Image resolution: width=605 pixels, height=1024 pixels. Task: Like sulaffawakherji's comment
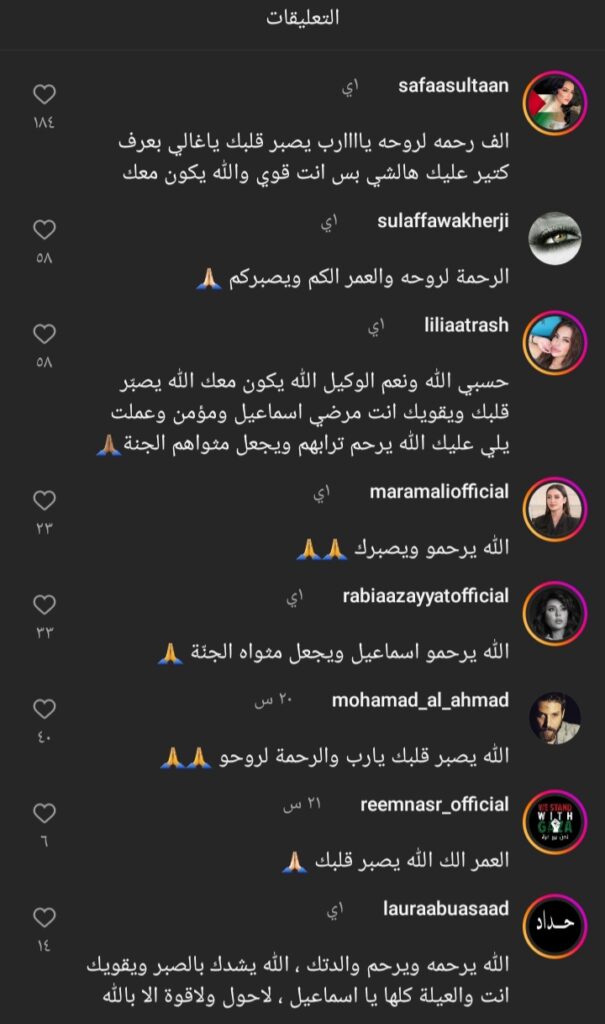pyautogui.click(x=44, y=230)
